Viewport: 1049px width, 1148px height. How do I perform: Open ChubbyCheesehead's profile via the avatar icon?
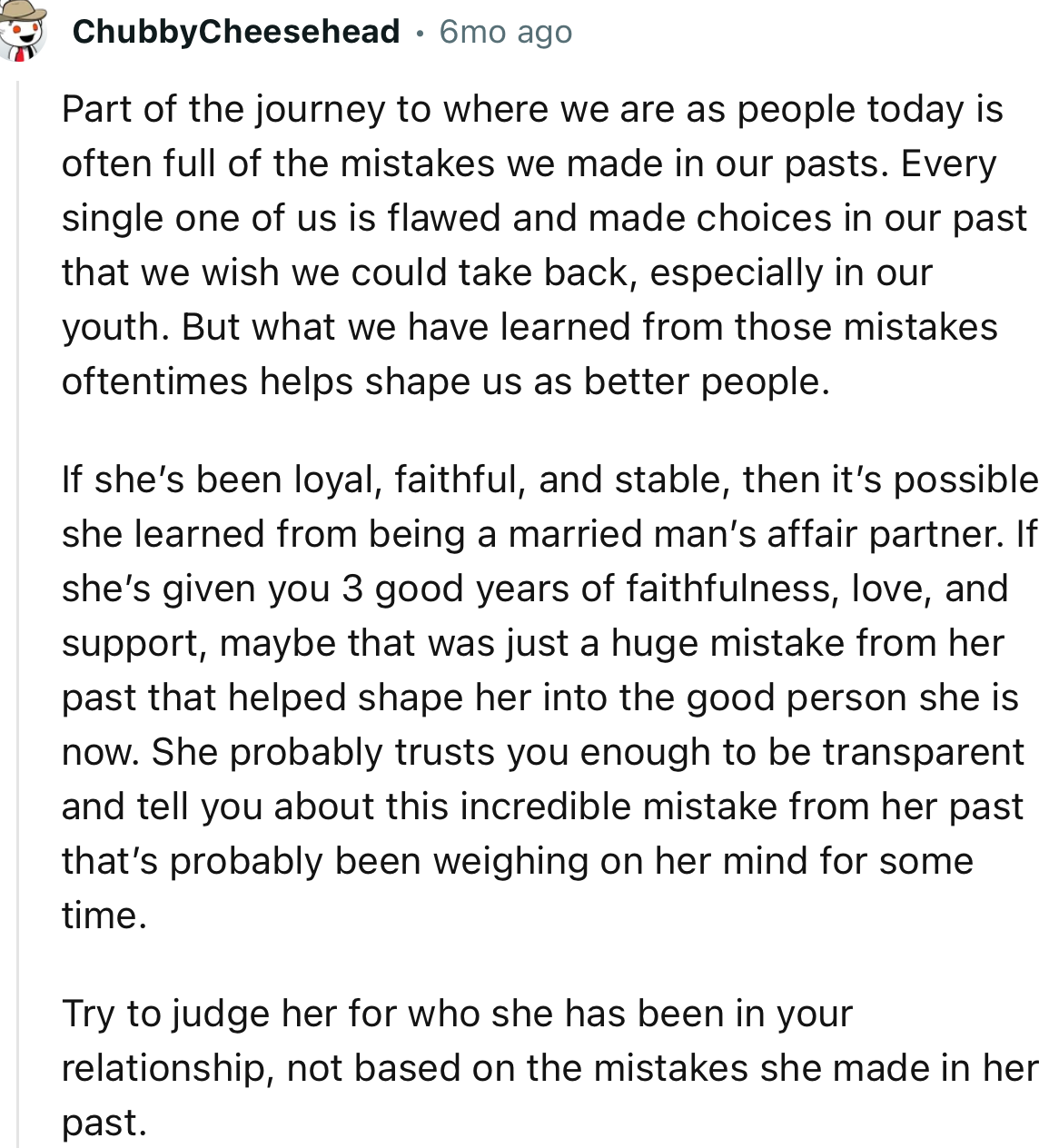pyautogui.click(x=24, y=35)
